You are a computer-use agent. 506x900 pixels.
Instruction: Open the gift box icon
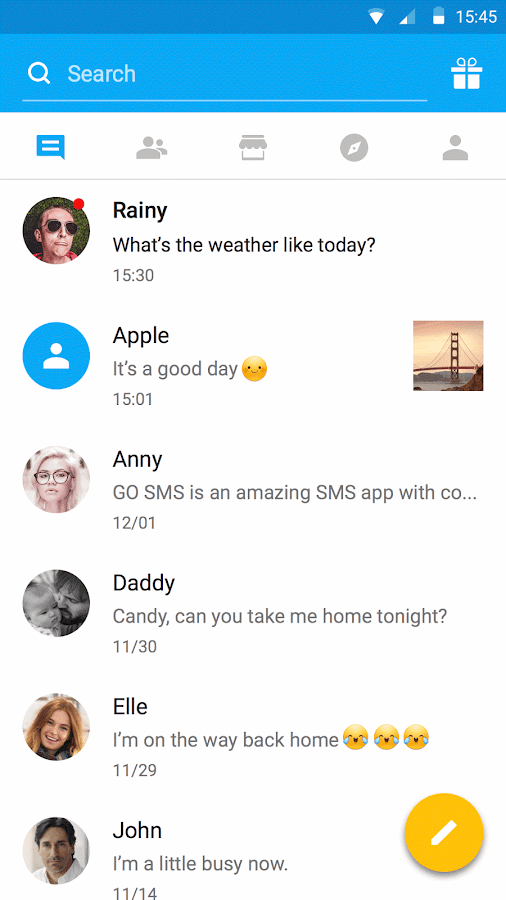[x=466, y=73]
